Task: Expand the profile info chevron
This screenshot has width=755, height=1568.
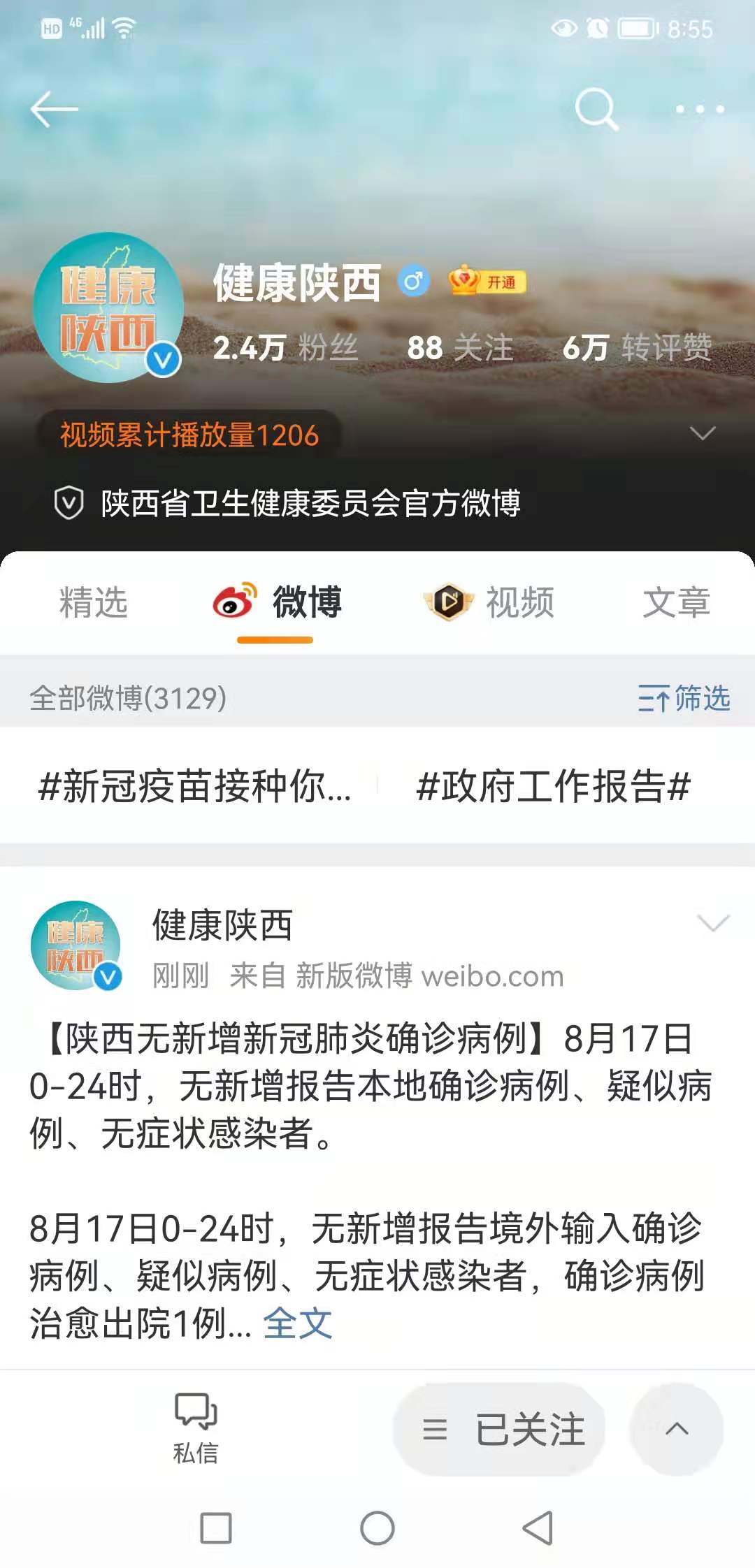Action: 702,433
